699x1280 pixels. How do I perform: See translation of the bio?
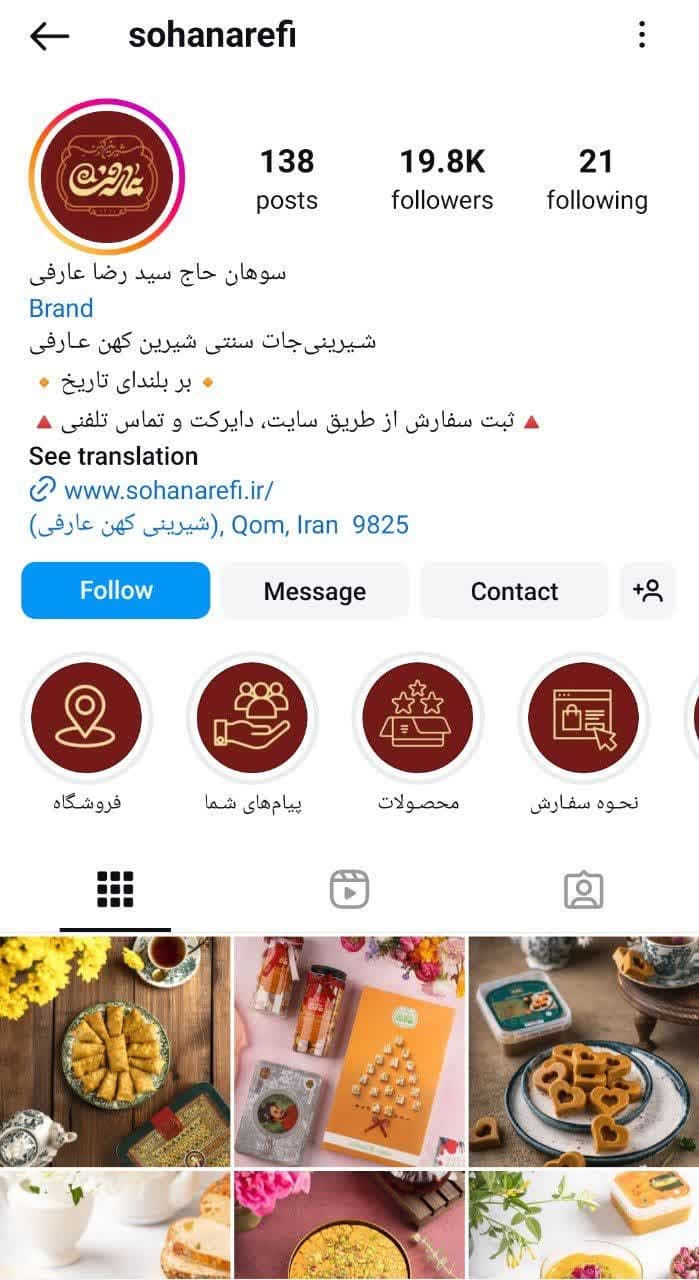click(113, 456)
